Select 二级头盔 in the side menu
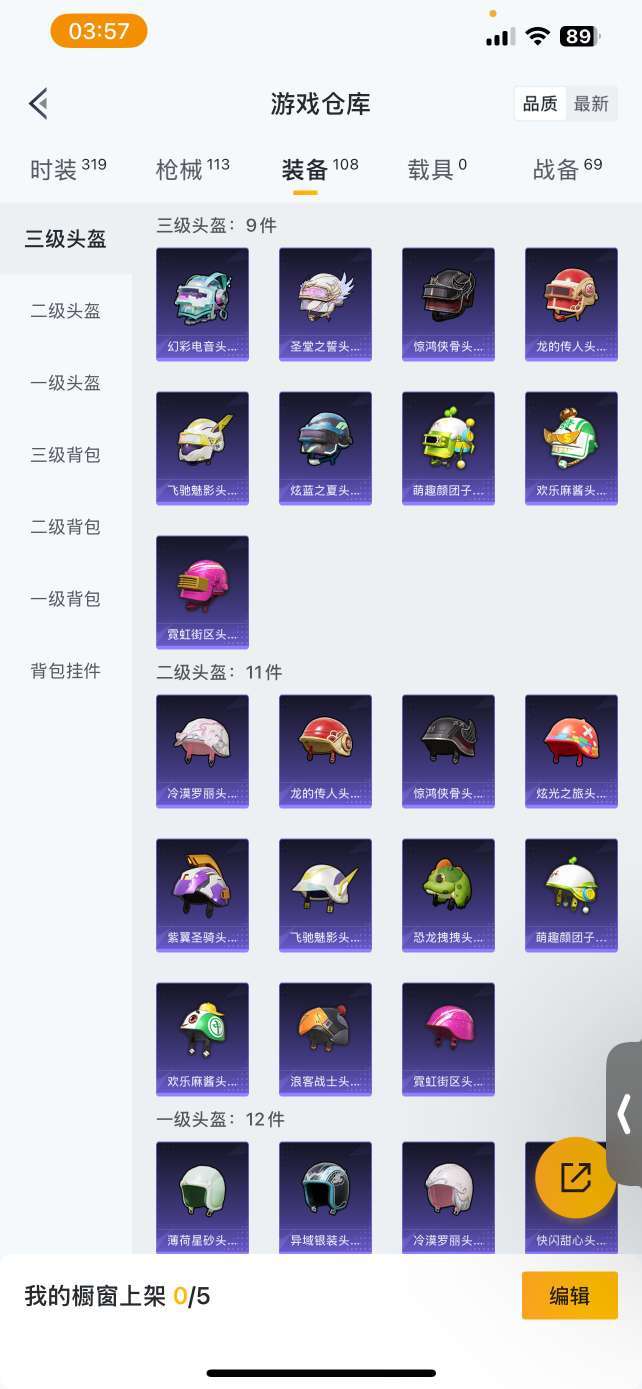The image size is (642, 1389). [66, 311]
